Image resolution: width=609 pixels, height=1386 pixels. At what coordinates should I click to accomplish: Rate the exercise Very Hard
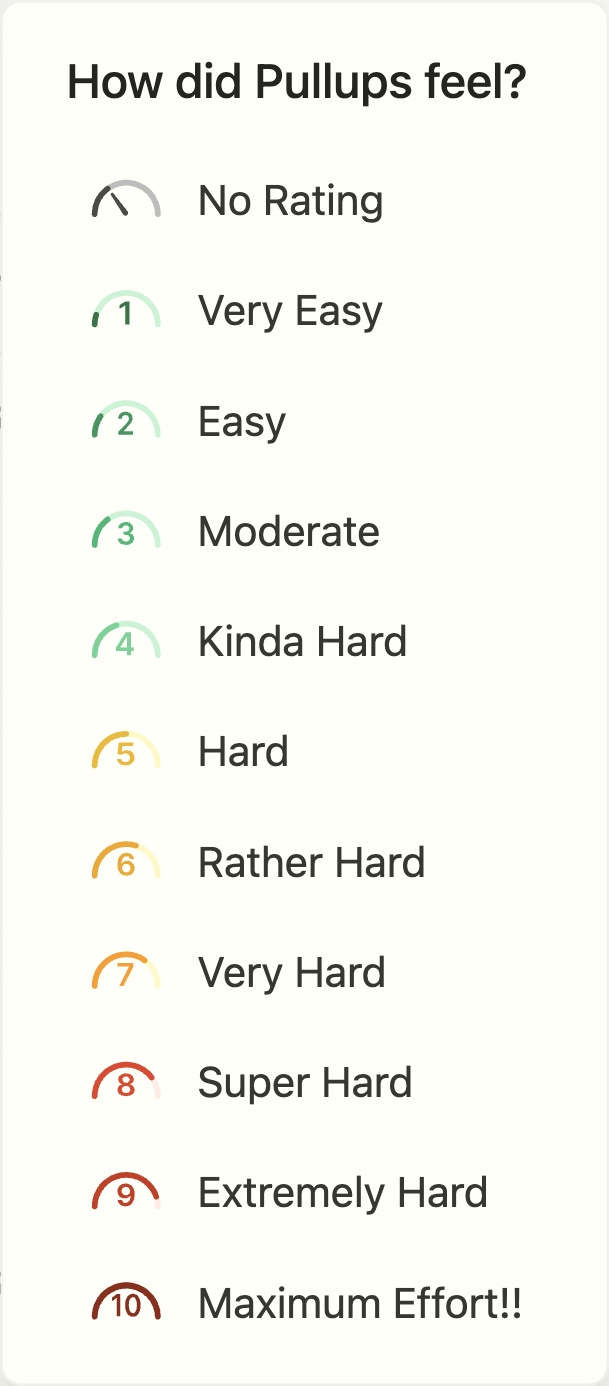pyautogui.click(x=291, y=972)
